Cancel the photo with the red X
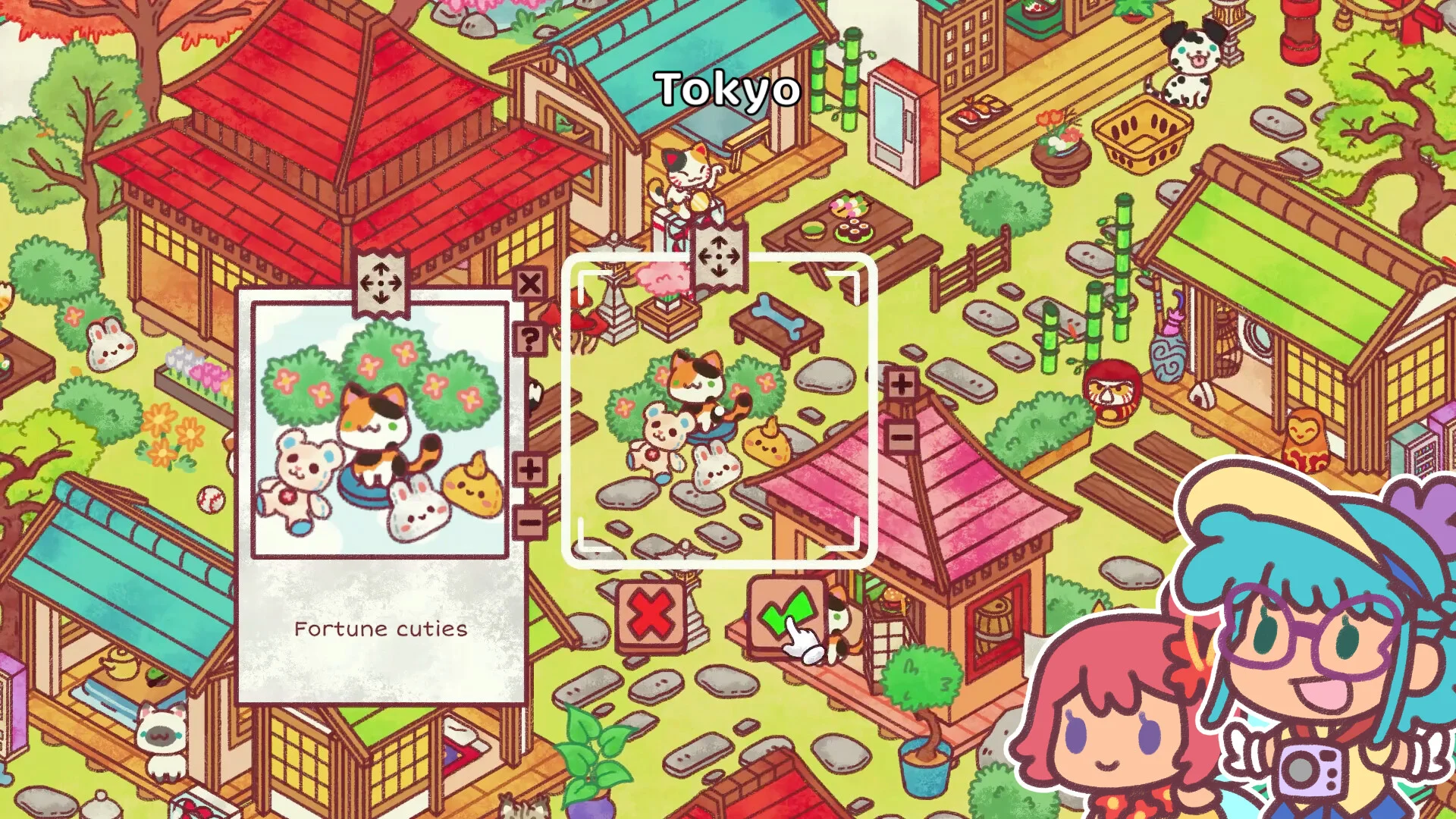The height and width of the screenshot is (819, 1456). click(x=651, y=614)
